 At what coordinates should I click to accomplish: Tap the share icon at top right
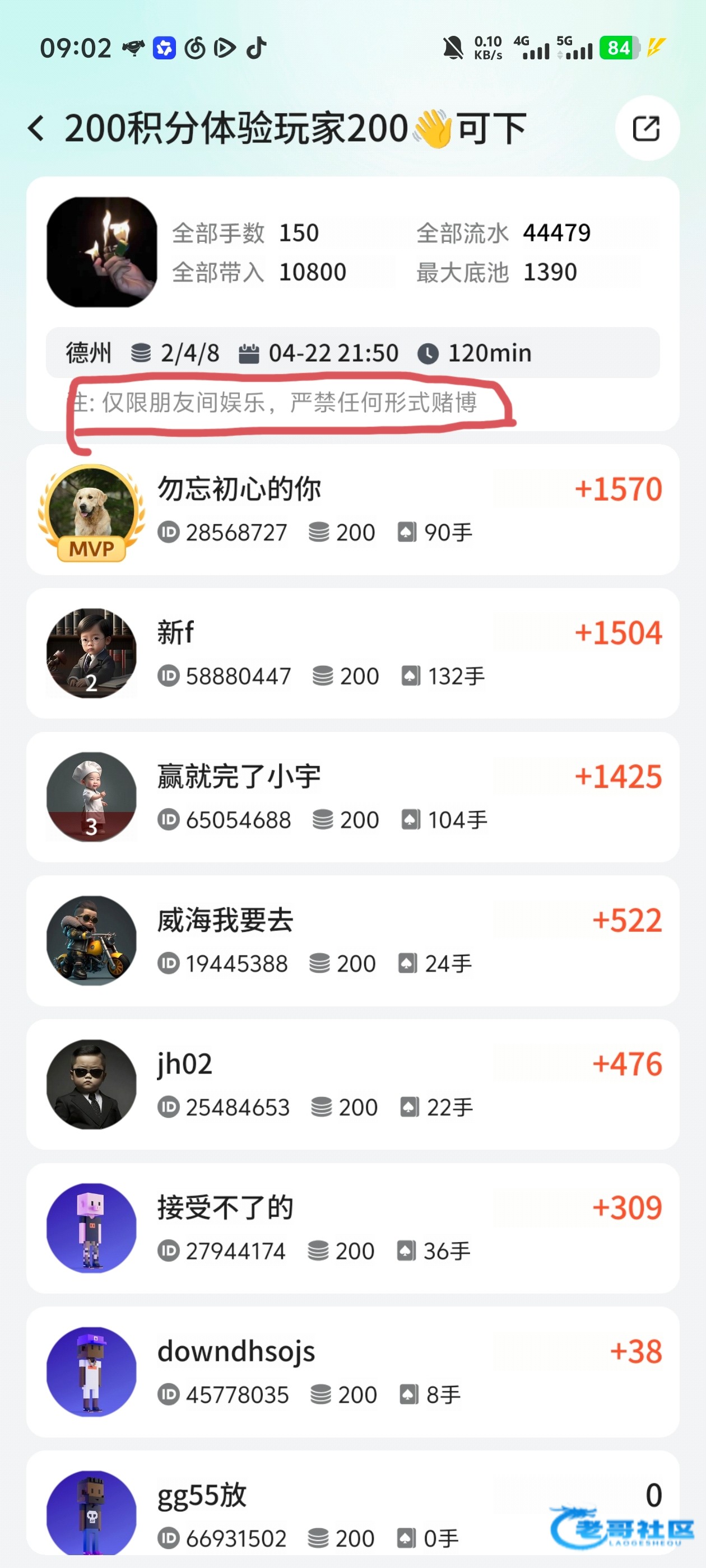coord(646,128)
